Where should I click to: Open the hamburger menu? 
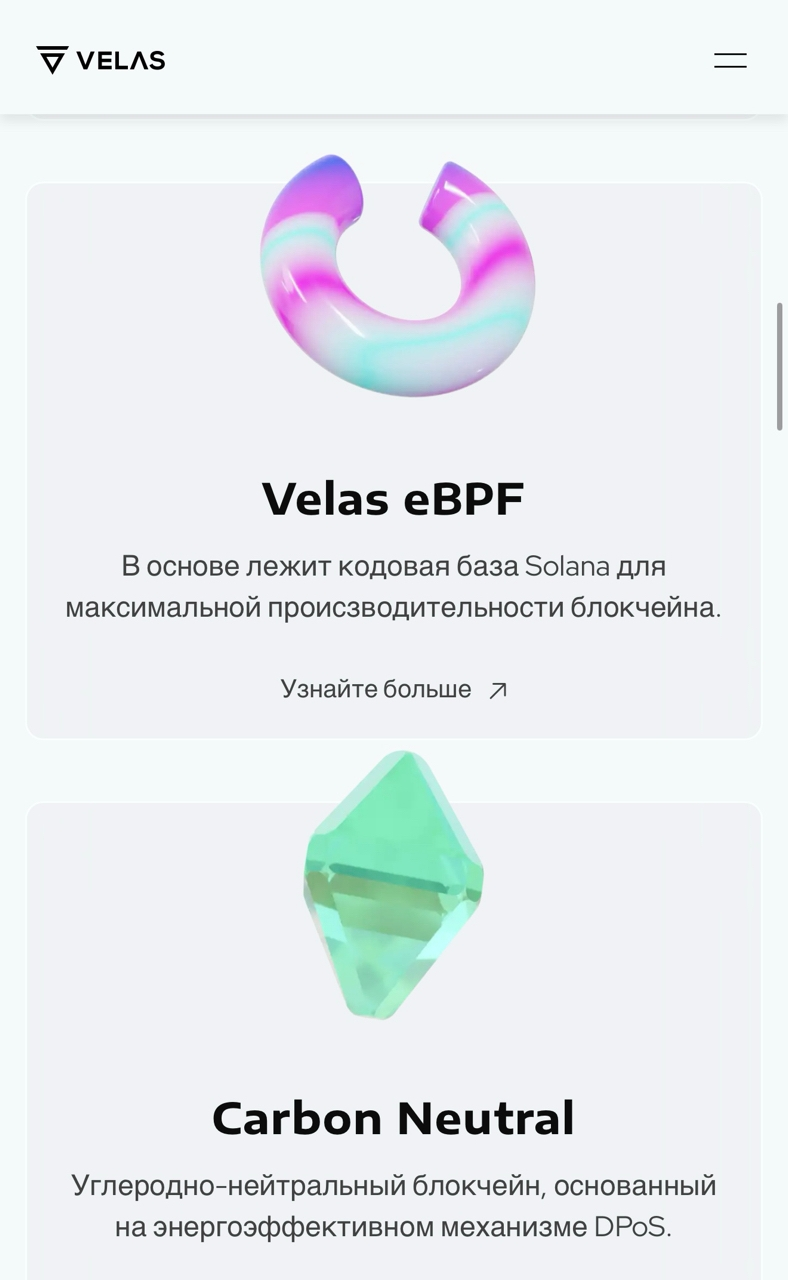pyautogui.click(x=730, y=60)
